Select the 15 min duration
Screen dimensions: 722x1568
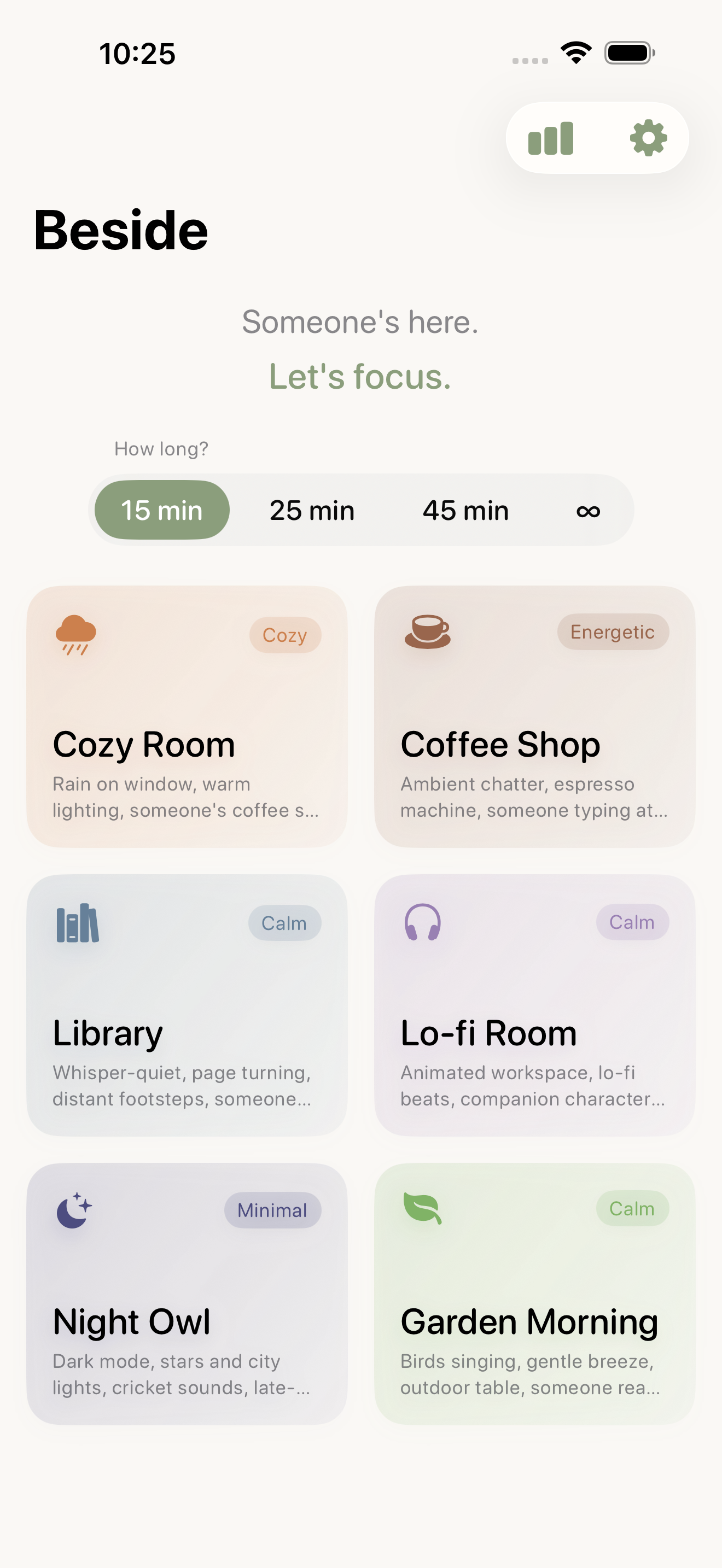coord(162,510)
